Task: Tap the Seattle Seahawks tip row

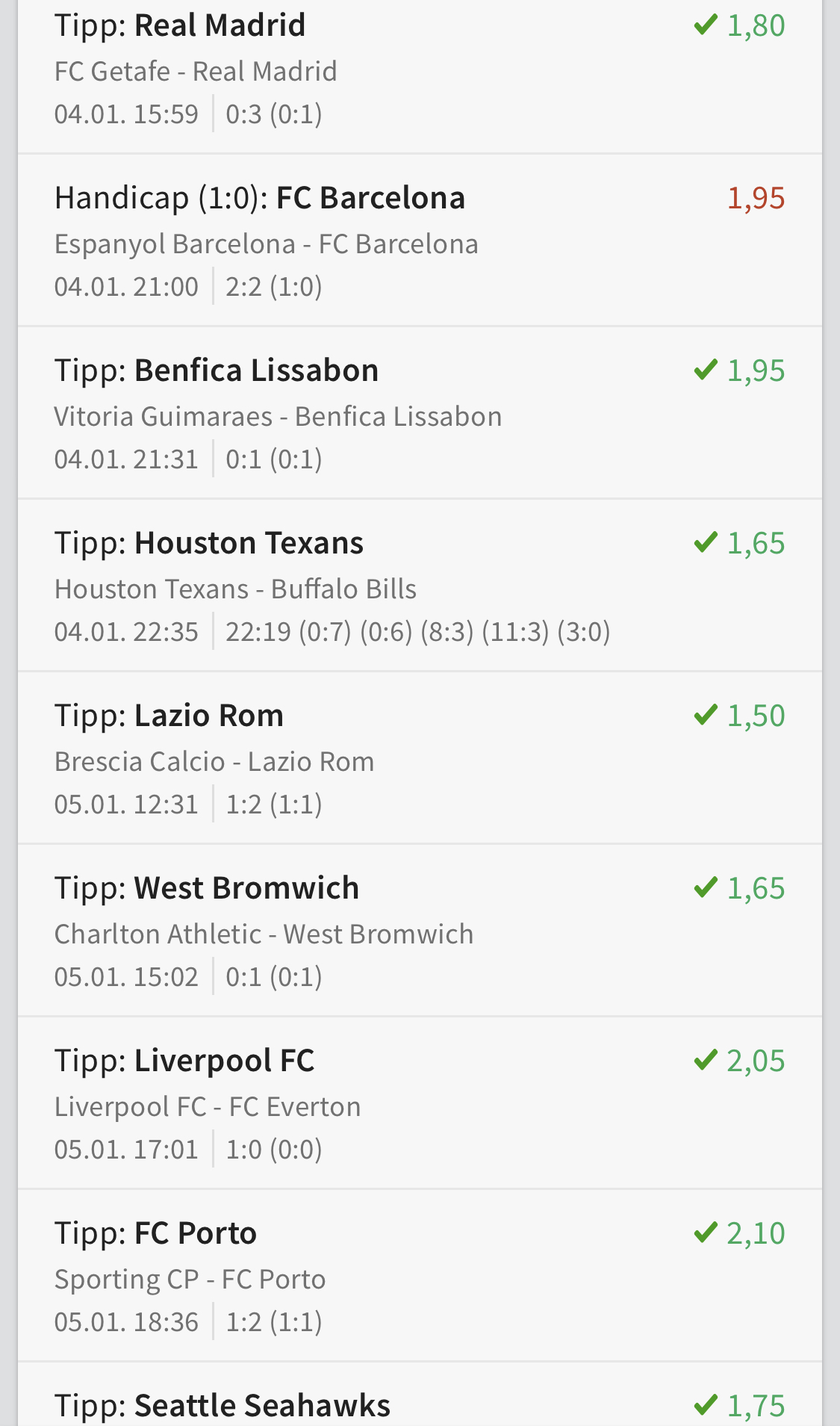Action: [420, 1401]
